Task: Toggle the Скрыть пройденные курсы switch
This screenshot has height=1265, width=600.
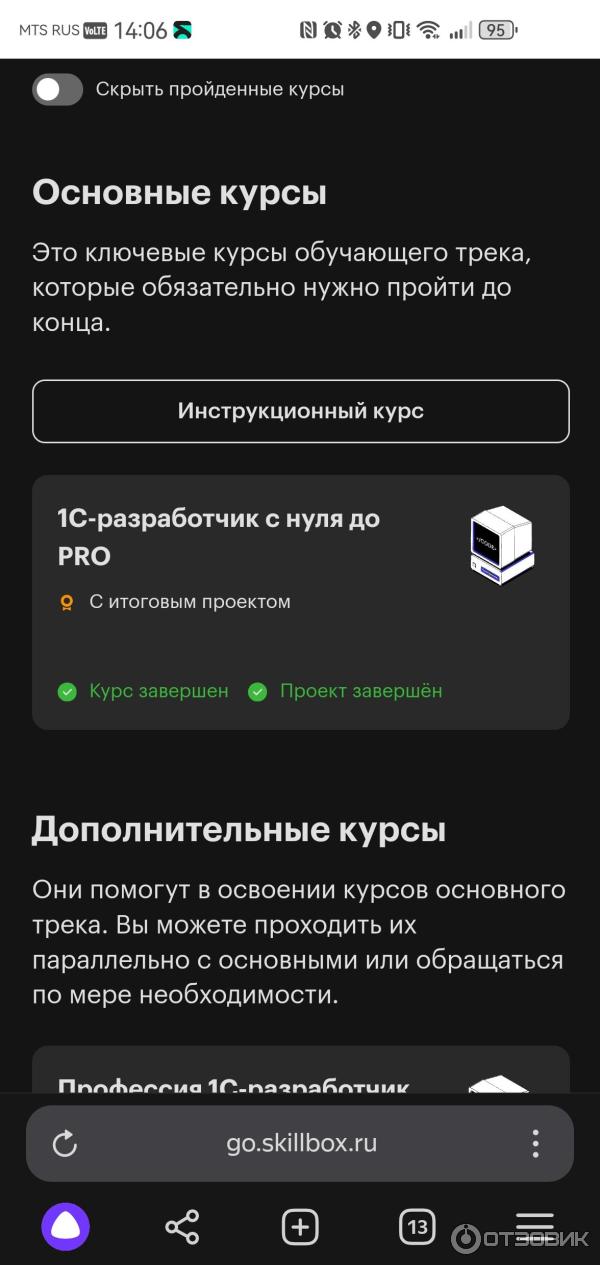Action: click(57, 89)
